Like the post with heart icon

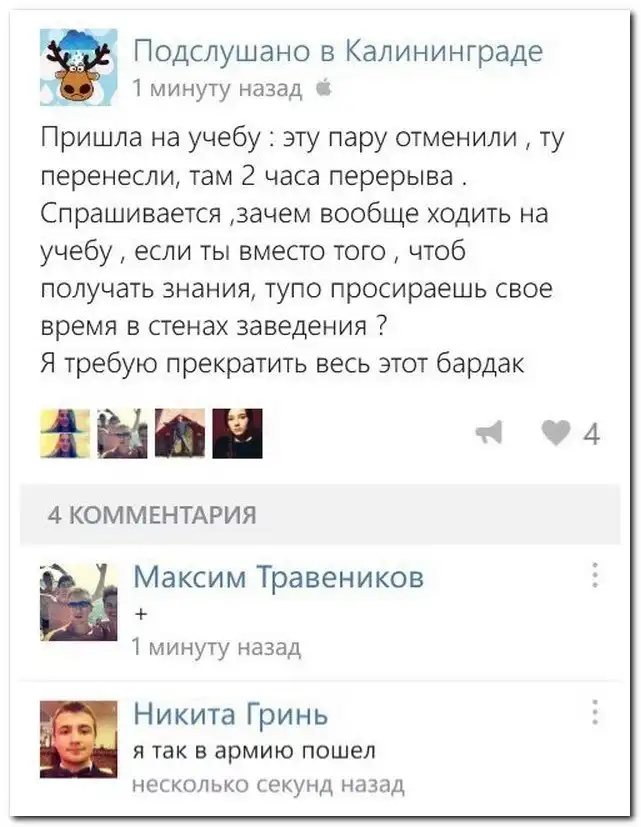pos(556,433)
